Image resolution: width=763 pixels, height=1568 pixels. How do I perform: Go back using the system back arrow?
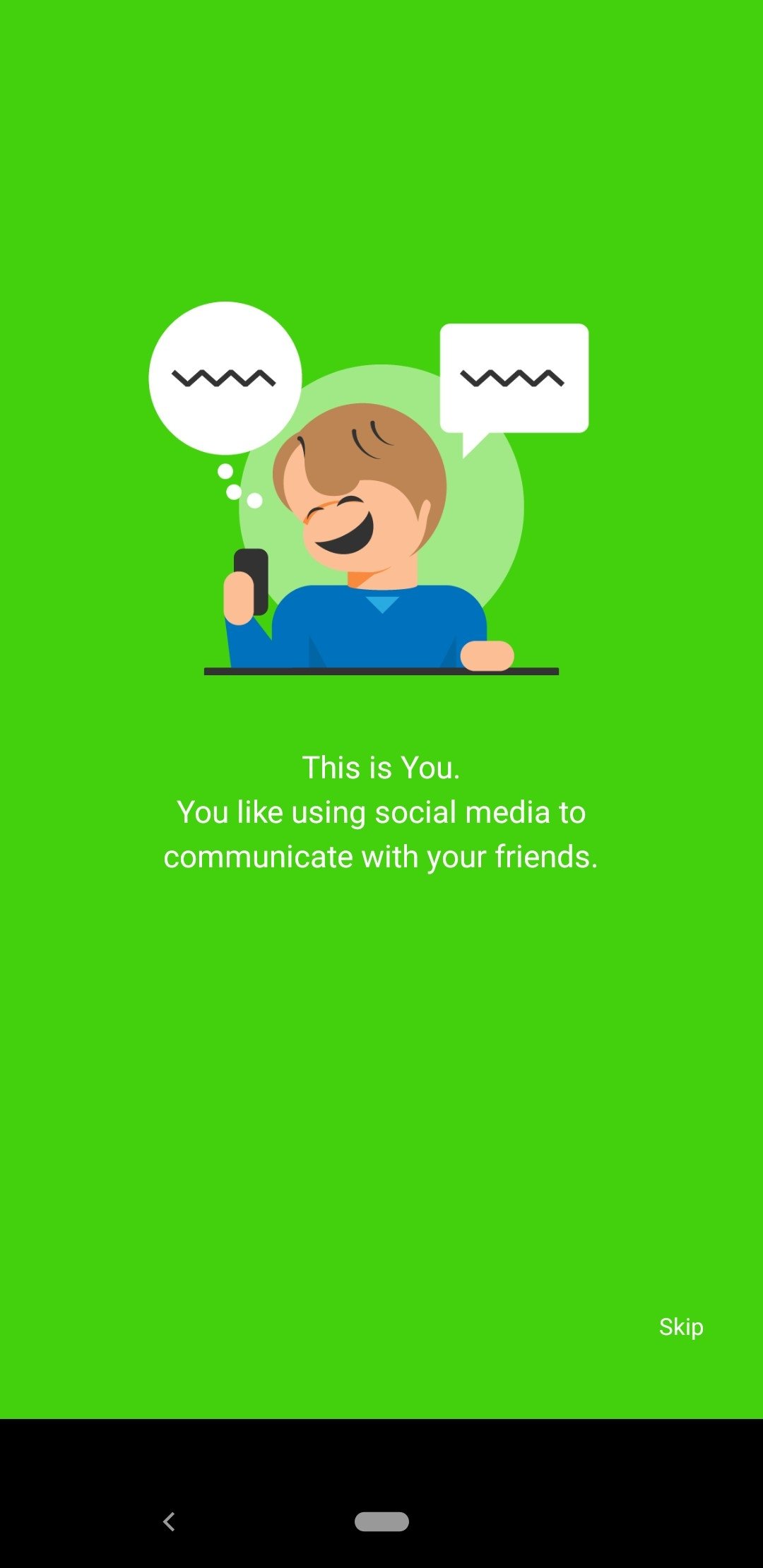pyautogui.click(x=169, y=1521)
